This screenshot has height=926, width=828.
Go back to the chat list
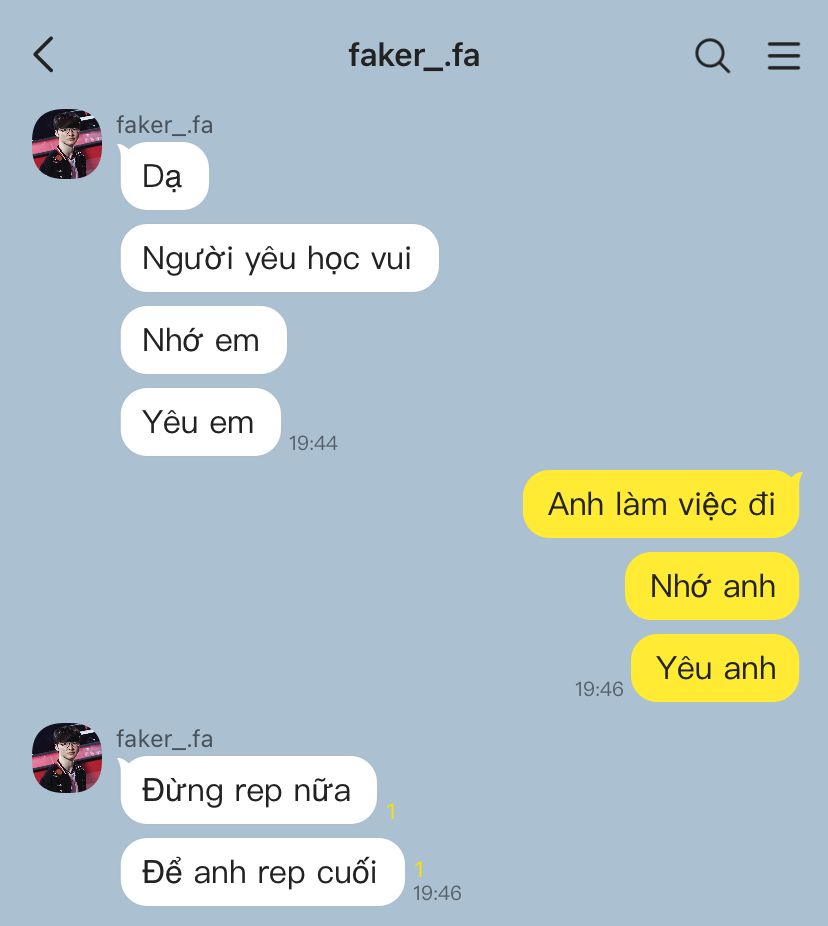click(43, 55)
